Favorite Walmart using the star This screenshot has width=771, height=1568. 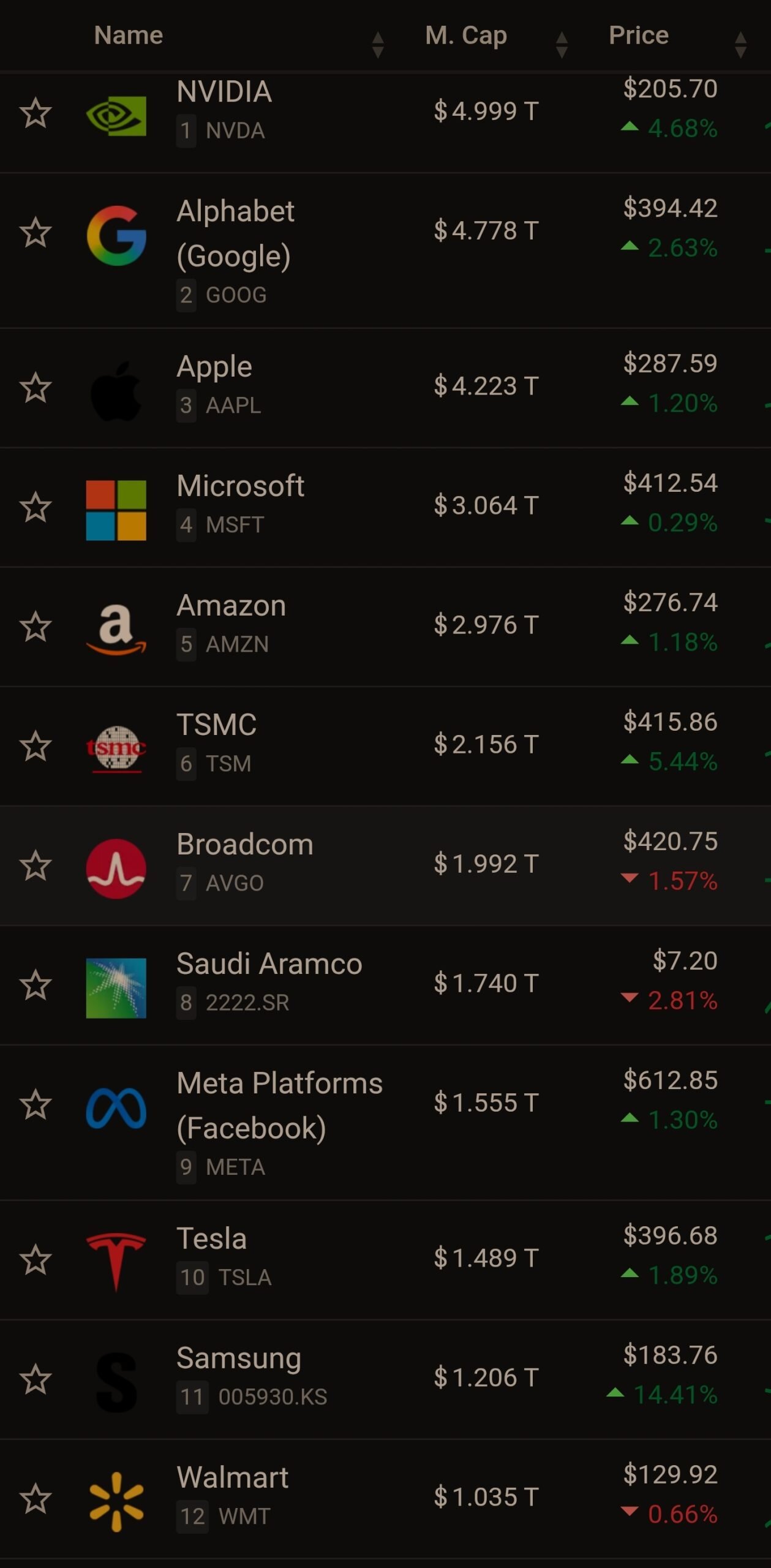click(36, 1499)
